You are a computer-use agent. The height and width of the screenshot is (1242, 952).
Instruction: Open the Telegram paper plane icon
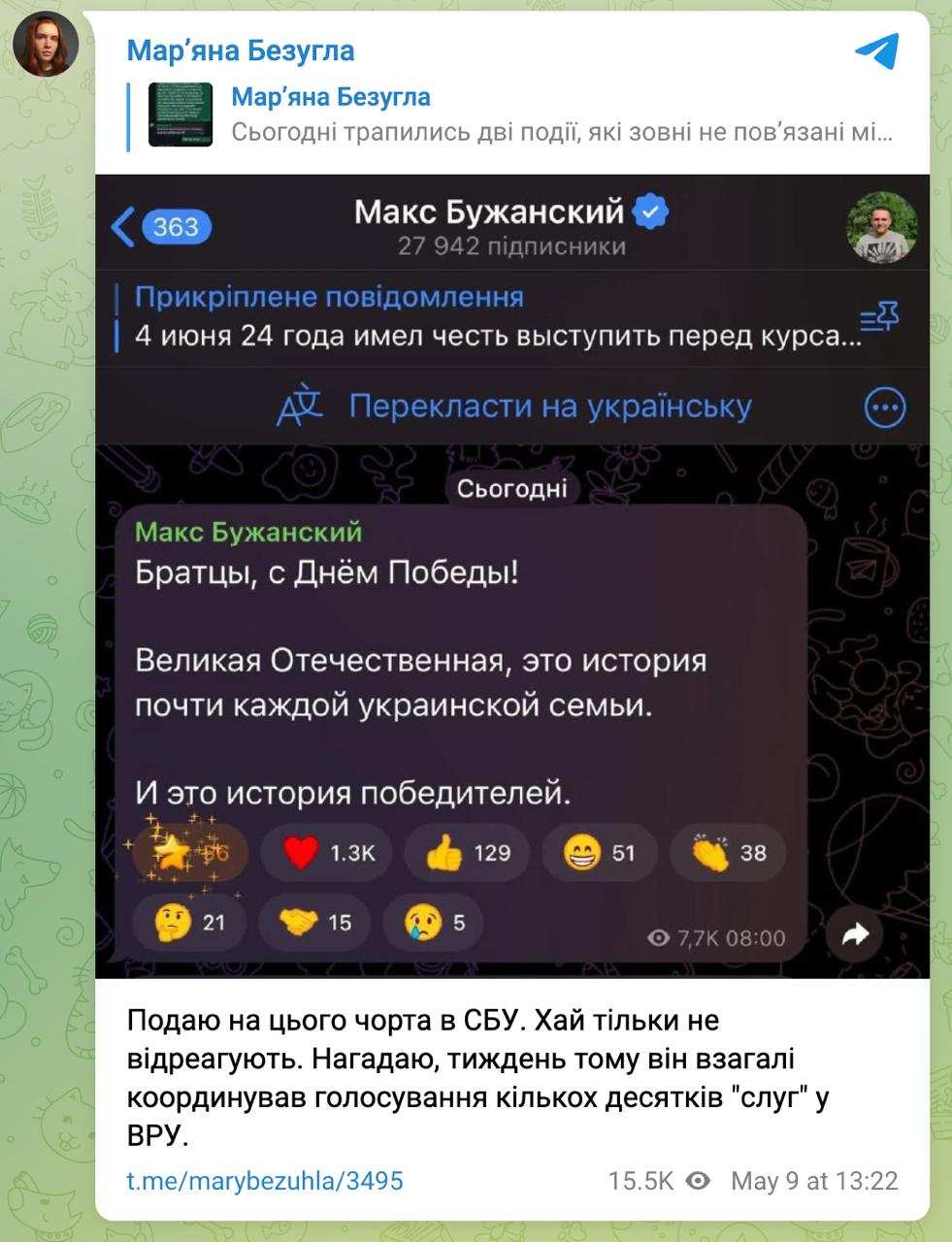(876, 51)
